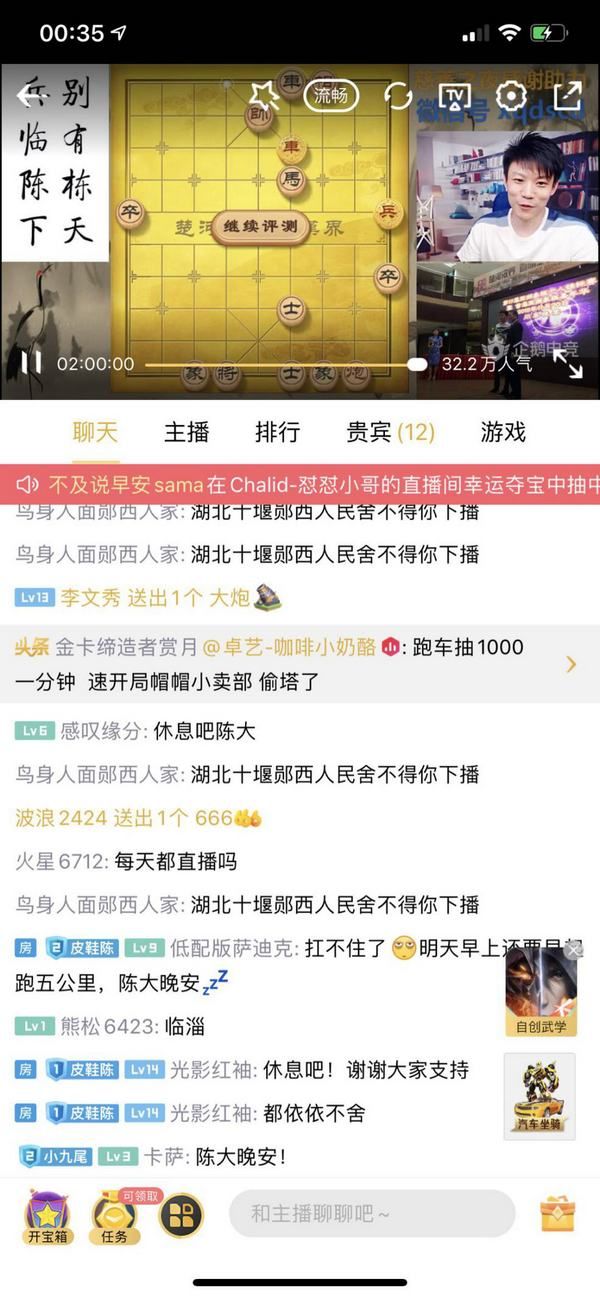Share this live stream
Screen dimensions: 600x1298
point(567,96)
